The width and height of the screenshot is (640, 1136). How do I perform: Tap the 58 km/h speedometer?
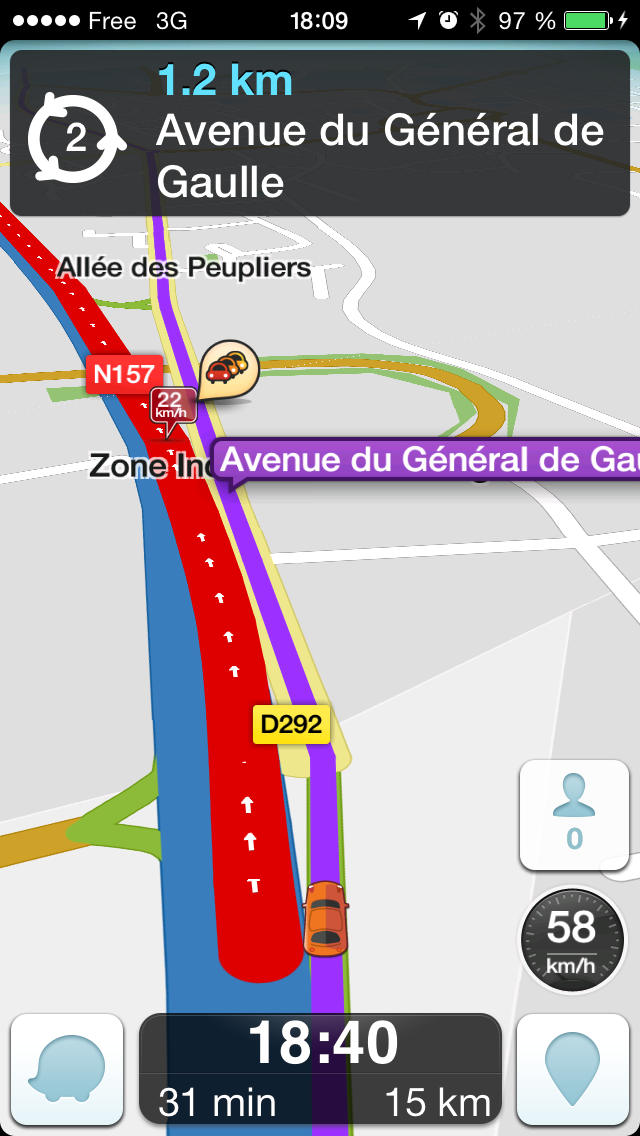(572, 940)
